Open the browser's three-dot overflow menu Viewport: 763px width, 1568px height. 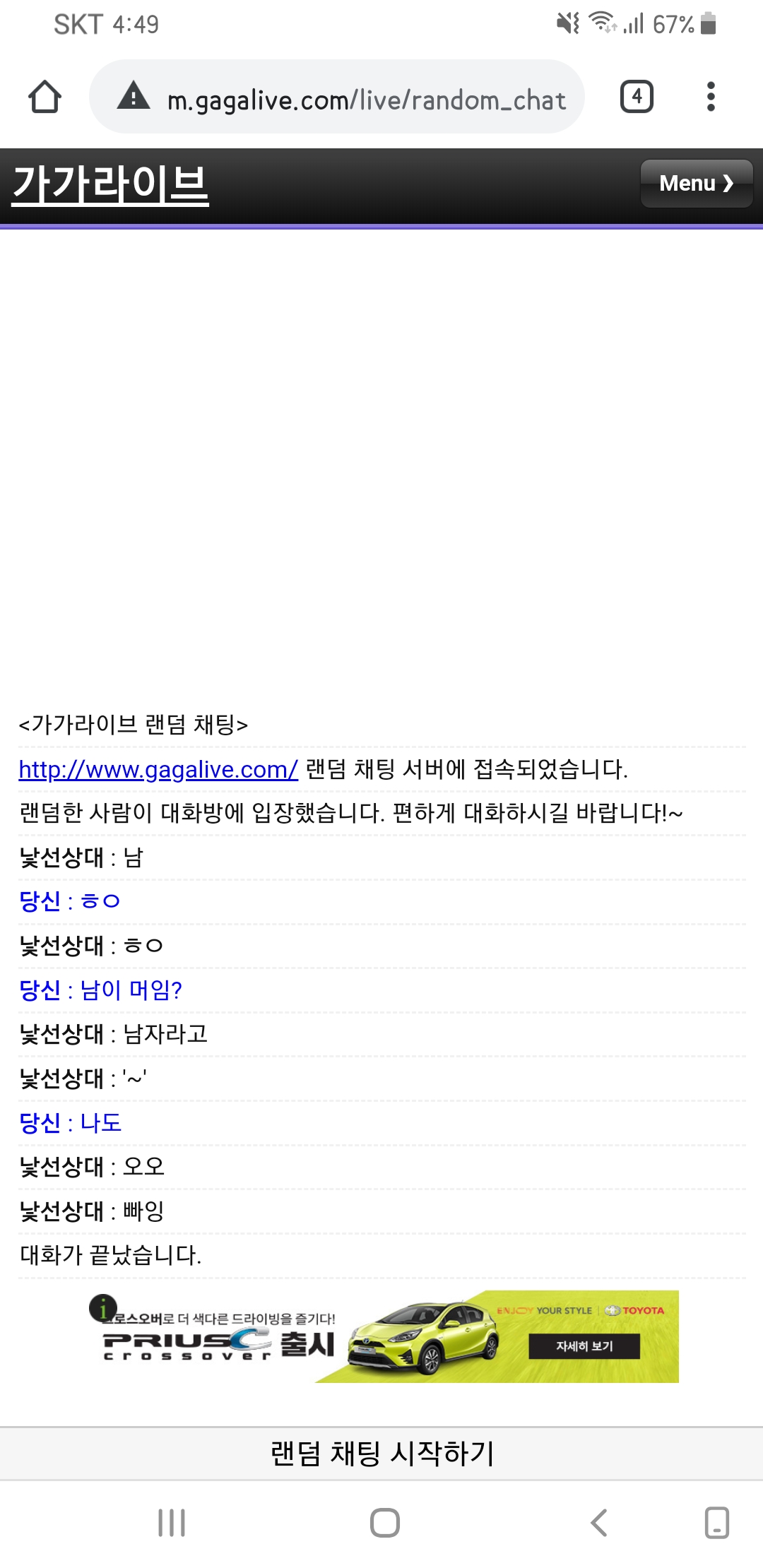[x=711, y=97]
